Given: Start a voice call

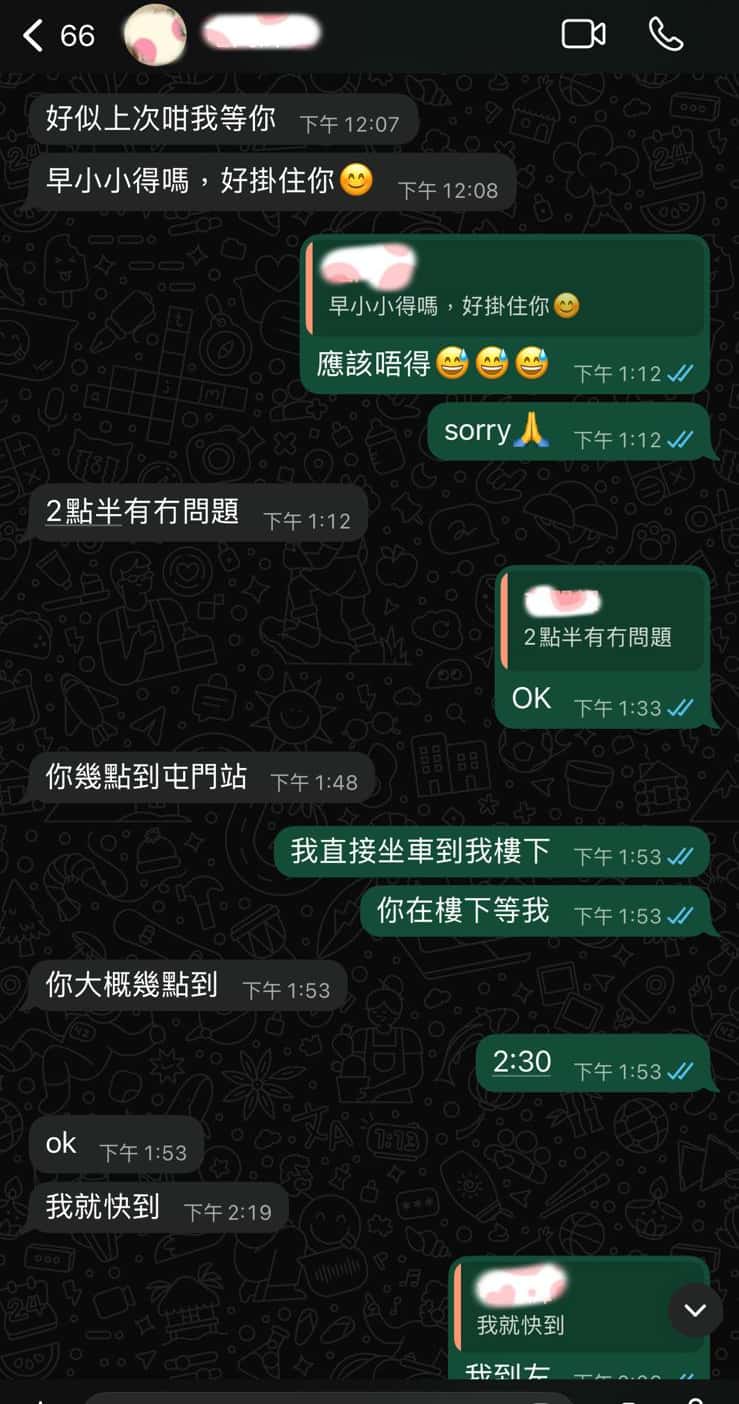Looking at the screenshot, I should click(x=666, y=35).
